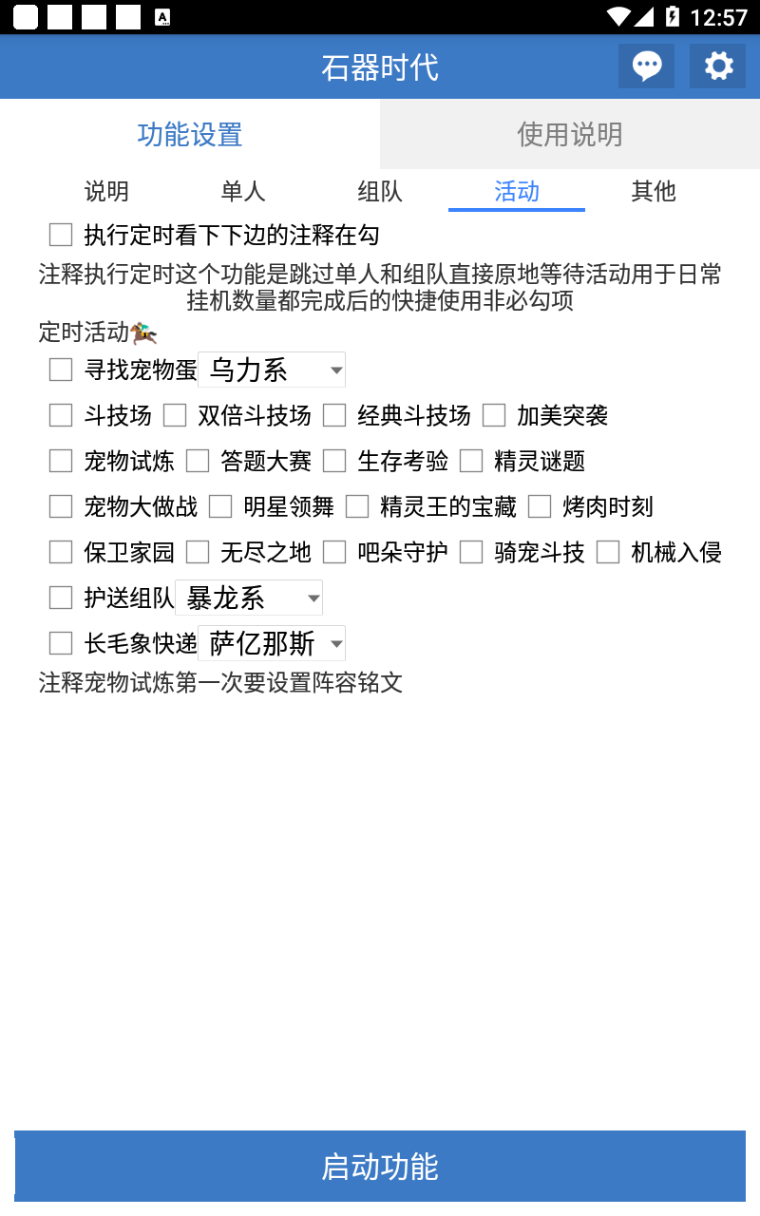This screenshot has width=760, height=1216.
Task: Enable the 寻找宠物蛋 checkbox
Action: pyautogui.click(x=61, y=370)
